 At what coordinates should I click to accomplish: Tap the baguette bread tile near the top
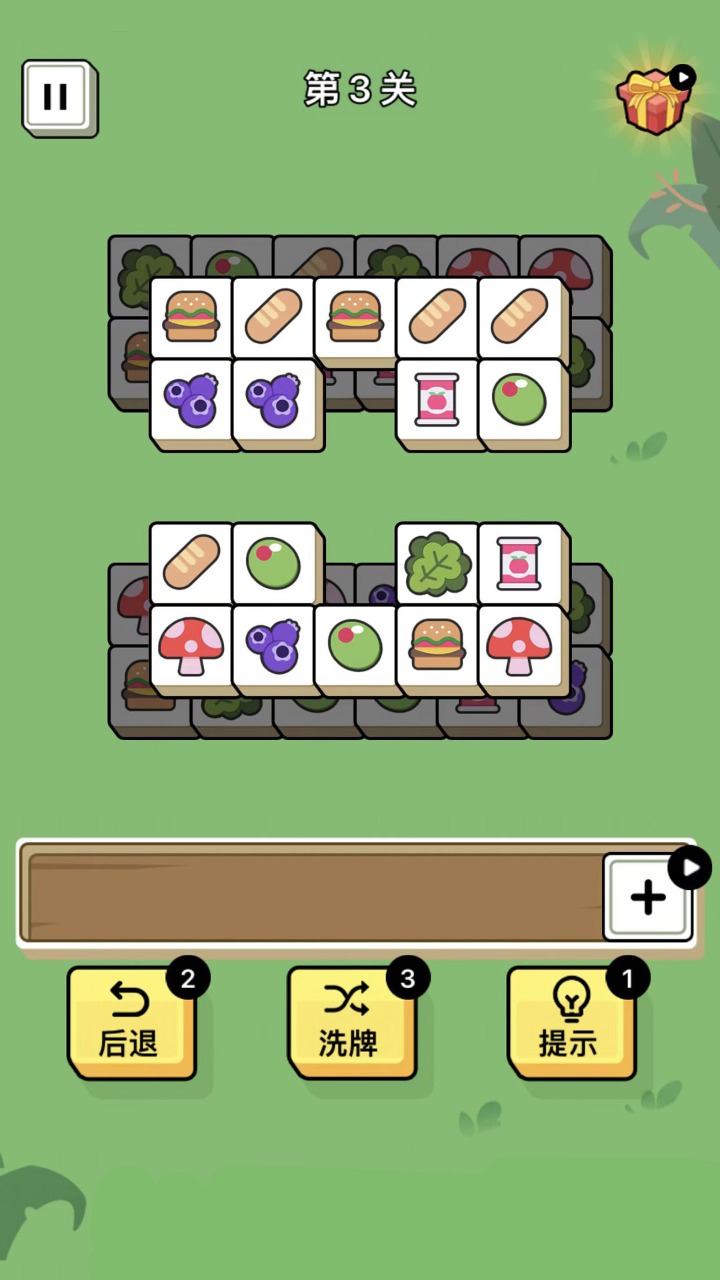pos(274,315)
